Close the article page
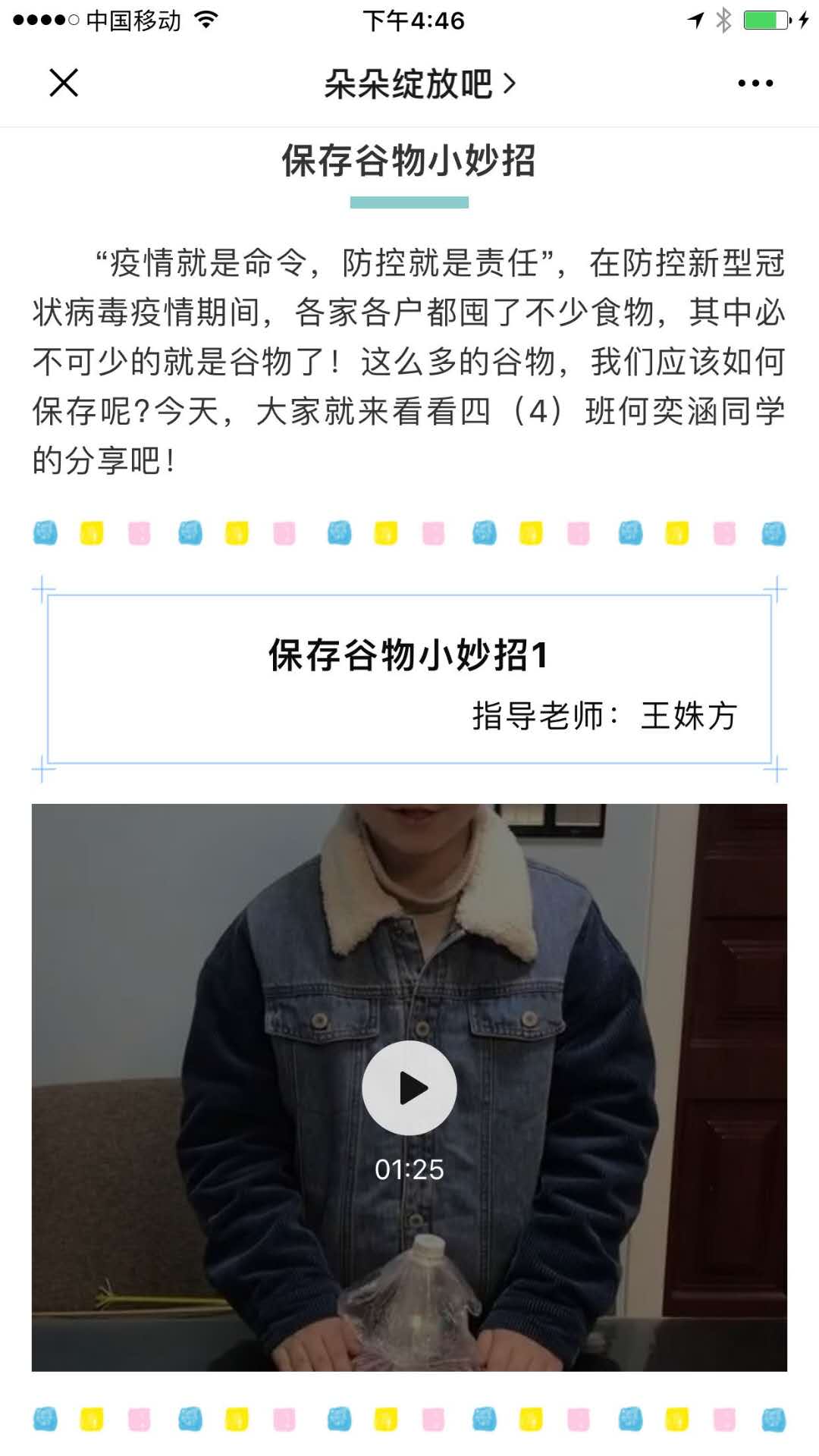The height and width of the screenshot is (1456, 819). (64, 83)
